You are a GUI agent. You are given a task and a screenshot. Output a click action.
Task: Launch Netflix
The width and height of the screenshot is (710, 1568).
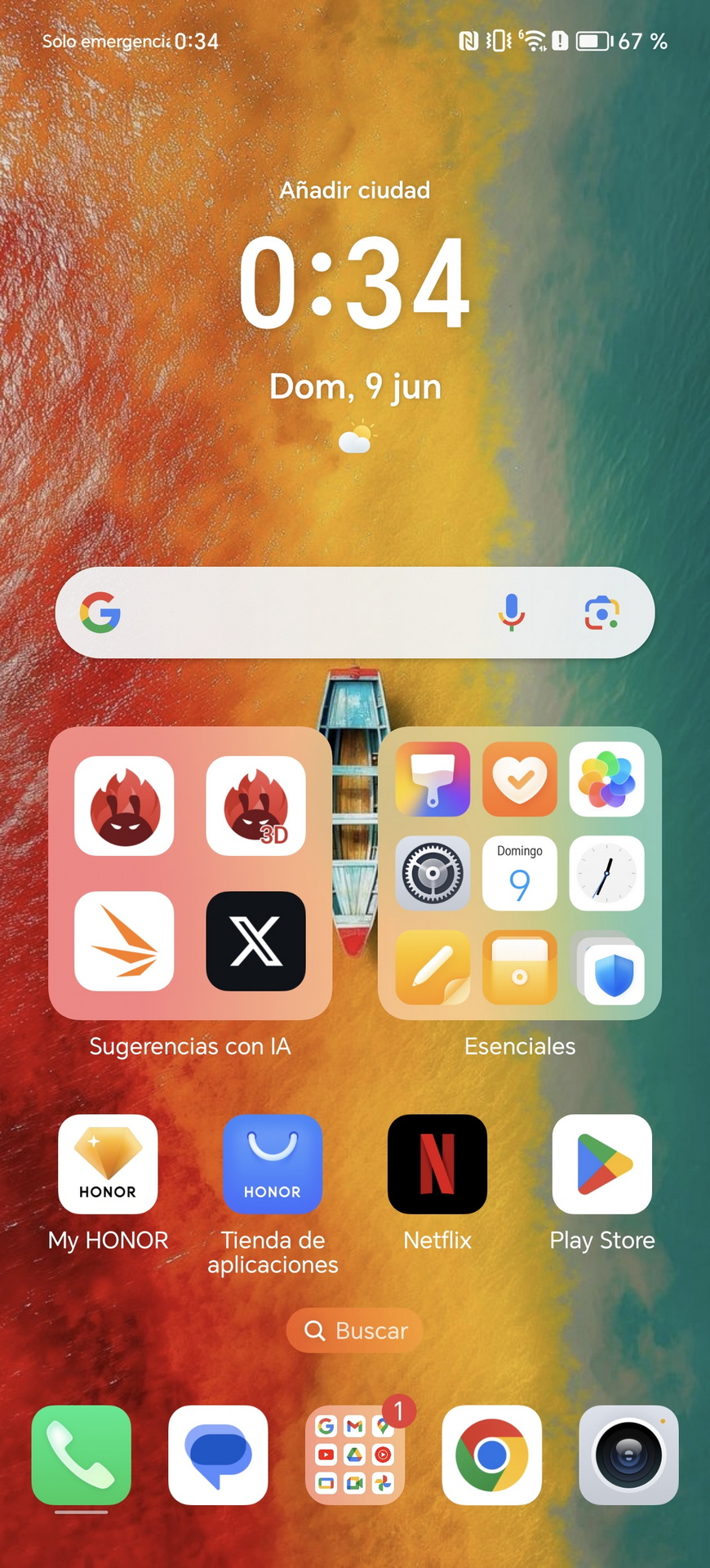point(437,1165)
